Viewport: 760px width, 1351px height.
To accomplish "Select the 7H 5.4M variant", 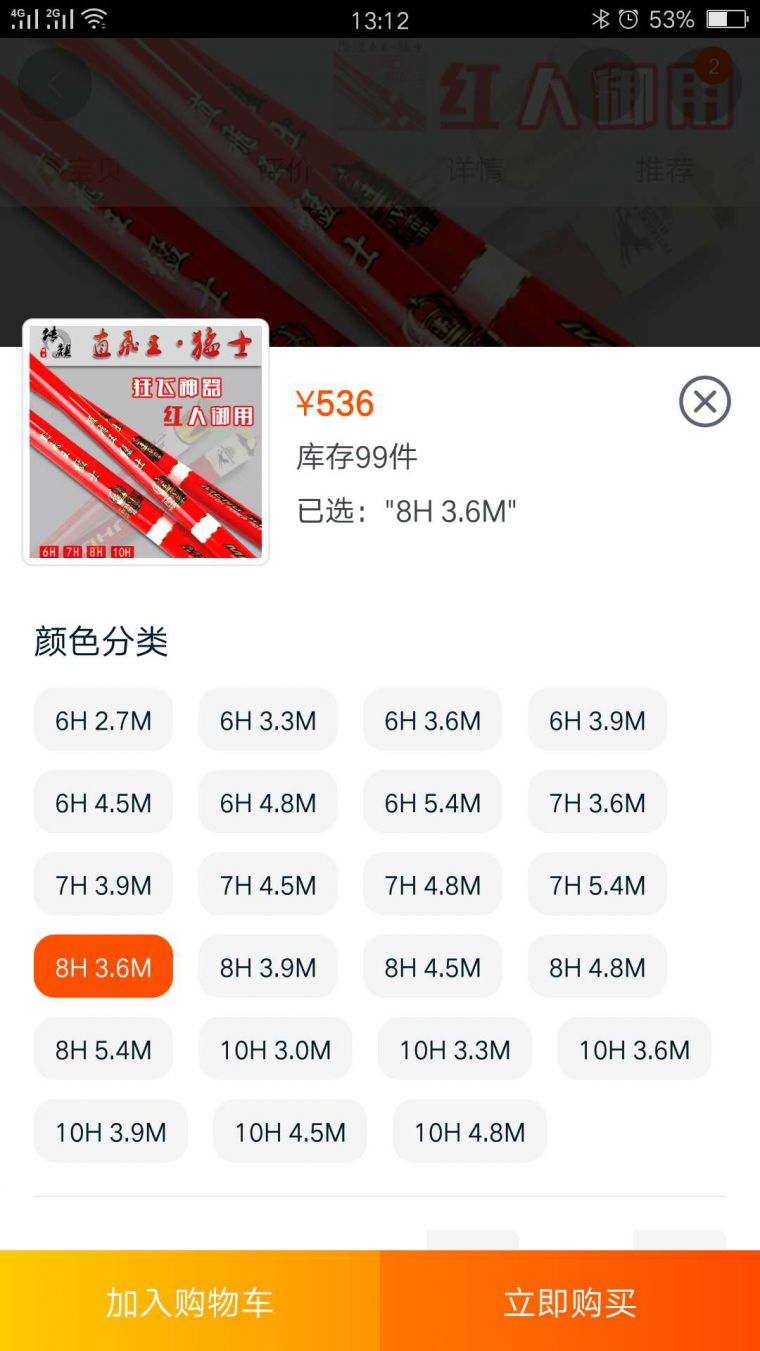I will coord(597,885).
